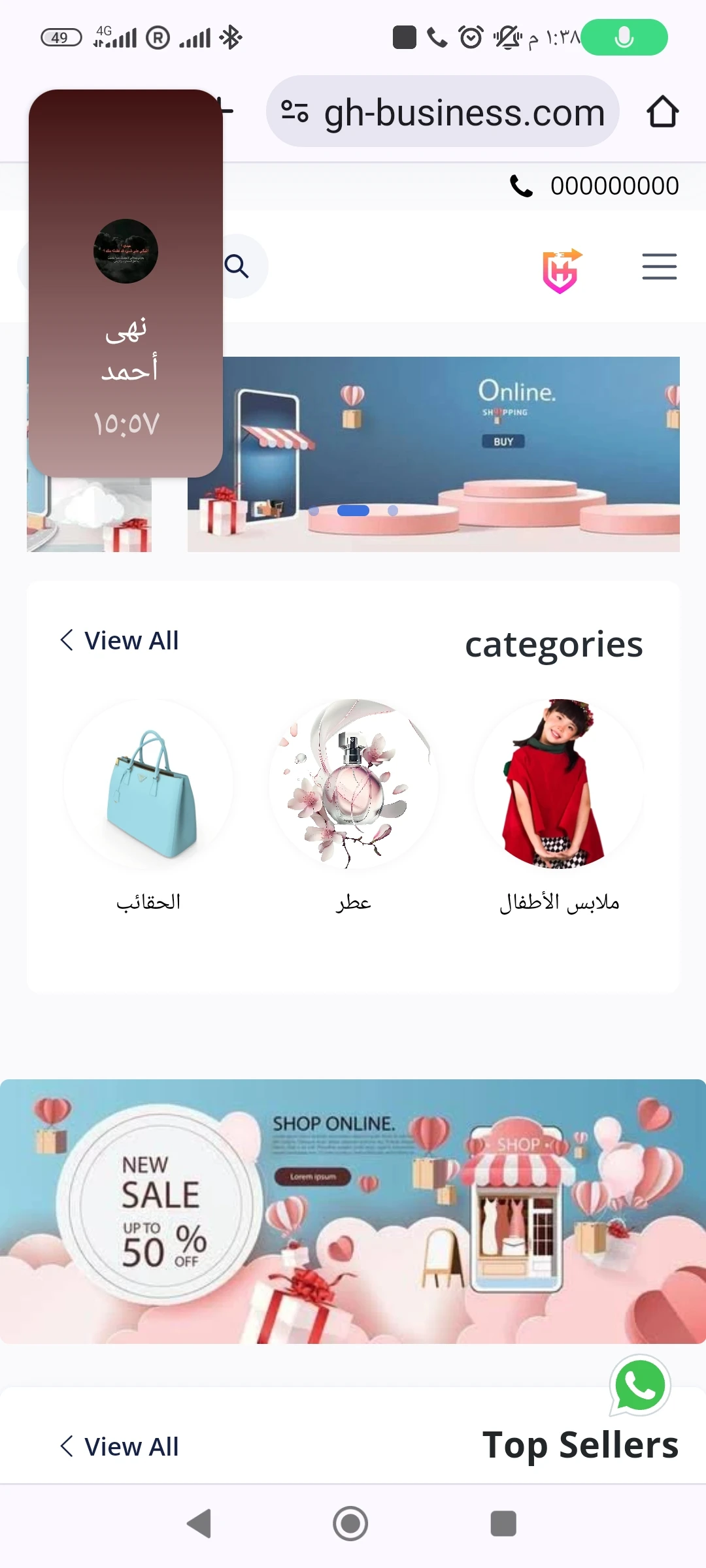The height and width of the screenshot is (1568, 706).
Task: Open the New Sale 50% off banner
Action: tap(353, 1211)
